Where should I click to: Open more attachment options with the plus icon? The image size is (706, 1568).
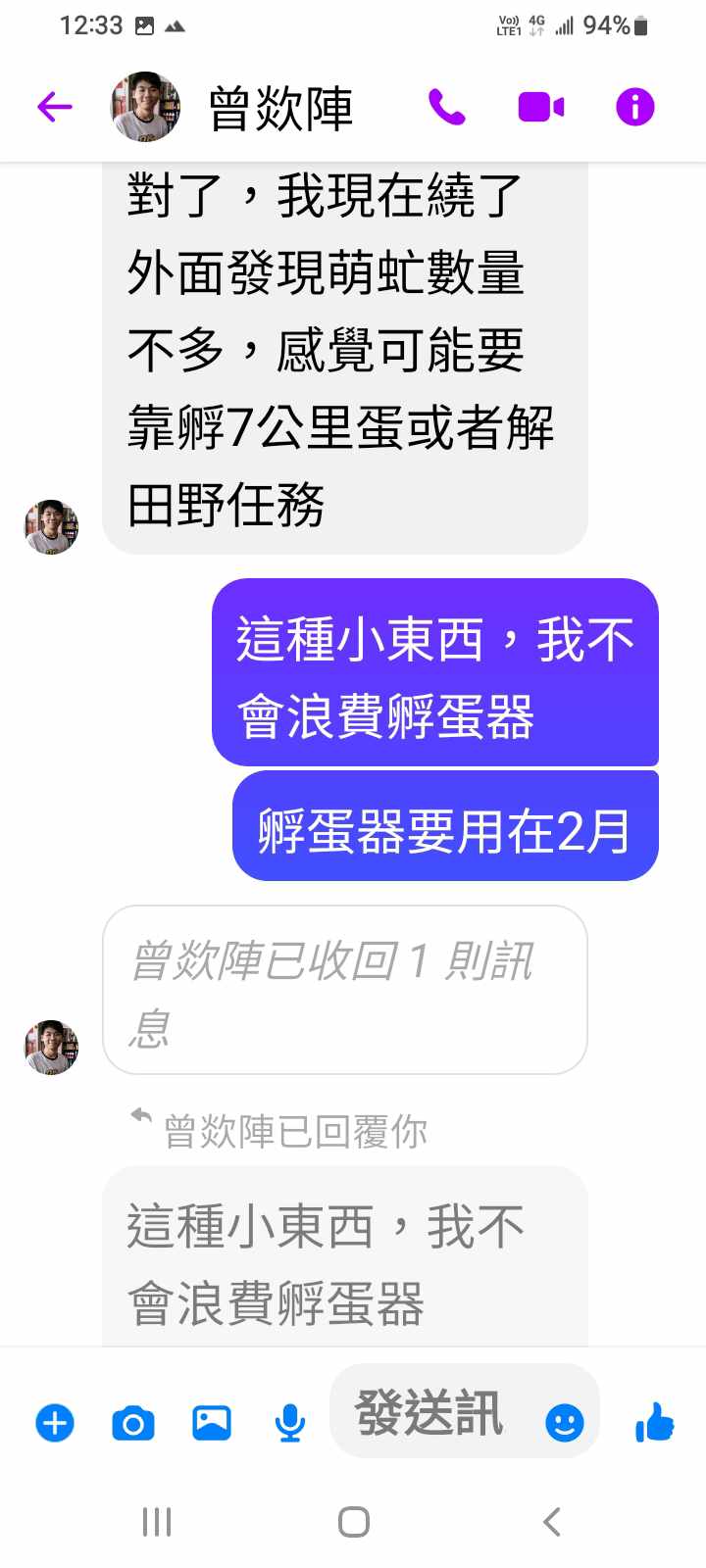point(55,1422)
